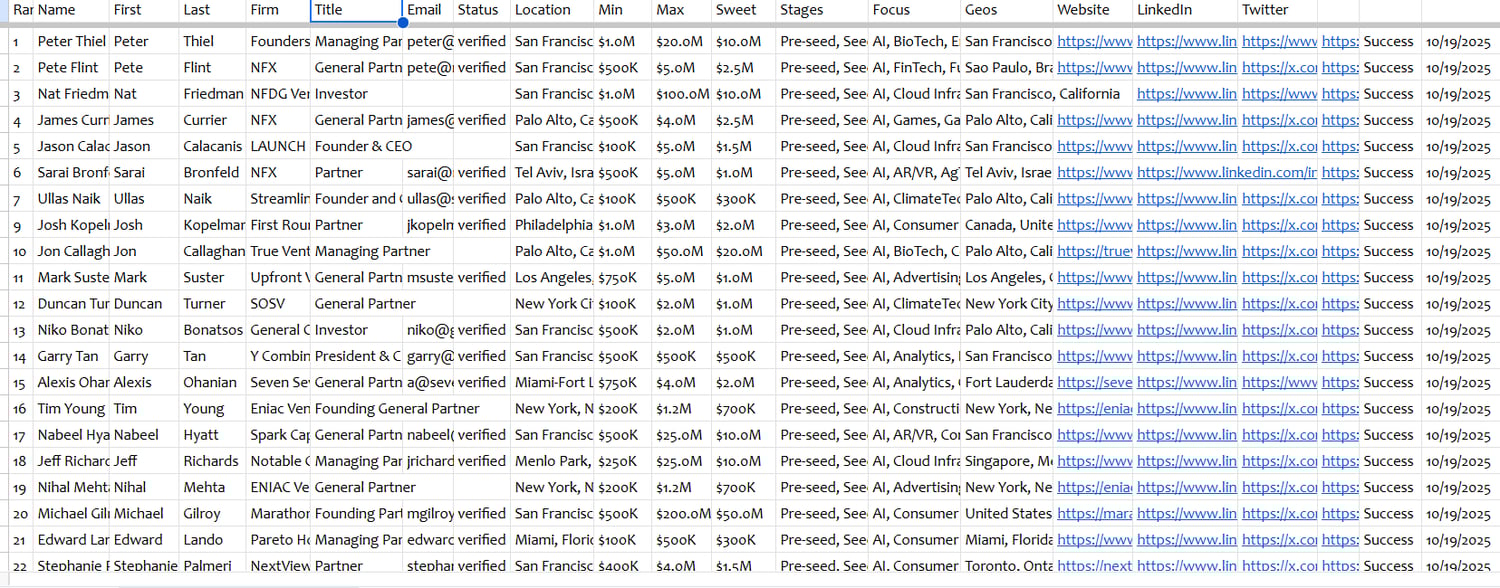Select the Email column header
This screenshot has width=1500, height=588.
[427, 10]
